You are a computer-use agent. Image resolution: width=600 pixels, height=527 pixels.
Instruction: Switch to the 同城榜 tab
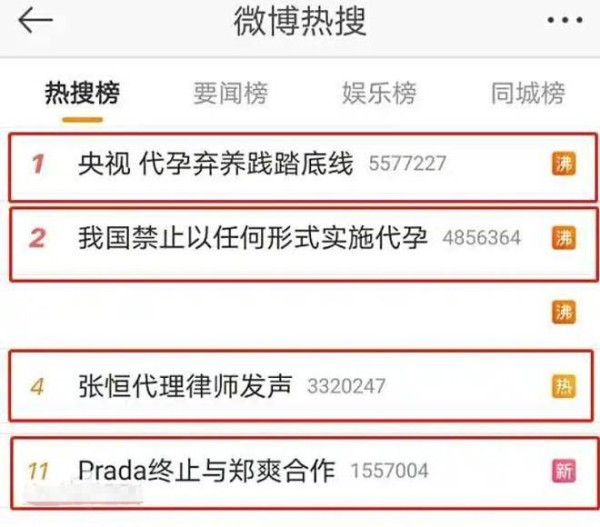point(527,94)
